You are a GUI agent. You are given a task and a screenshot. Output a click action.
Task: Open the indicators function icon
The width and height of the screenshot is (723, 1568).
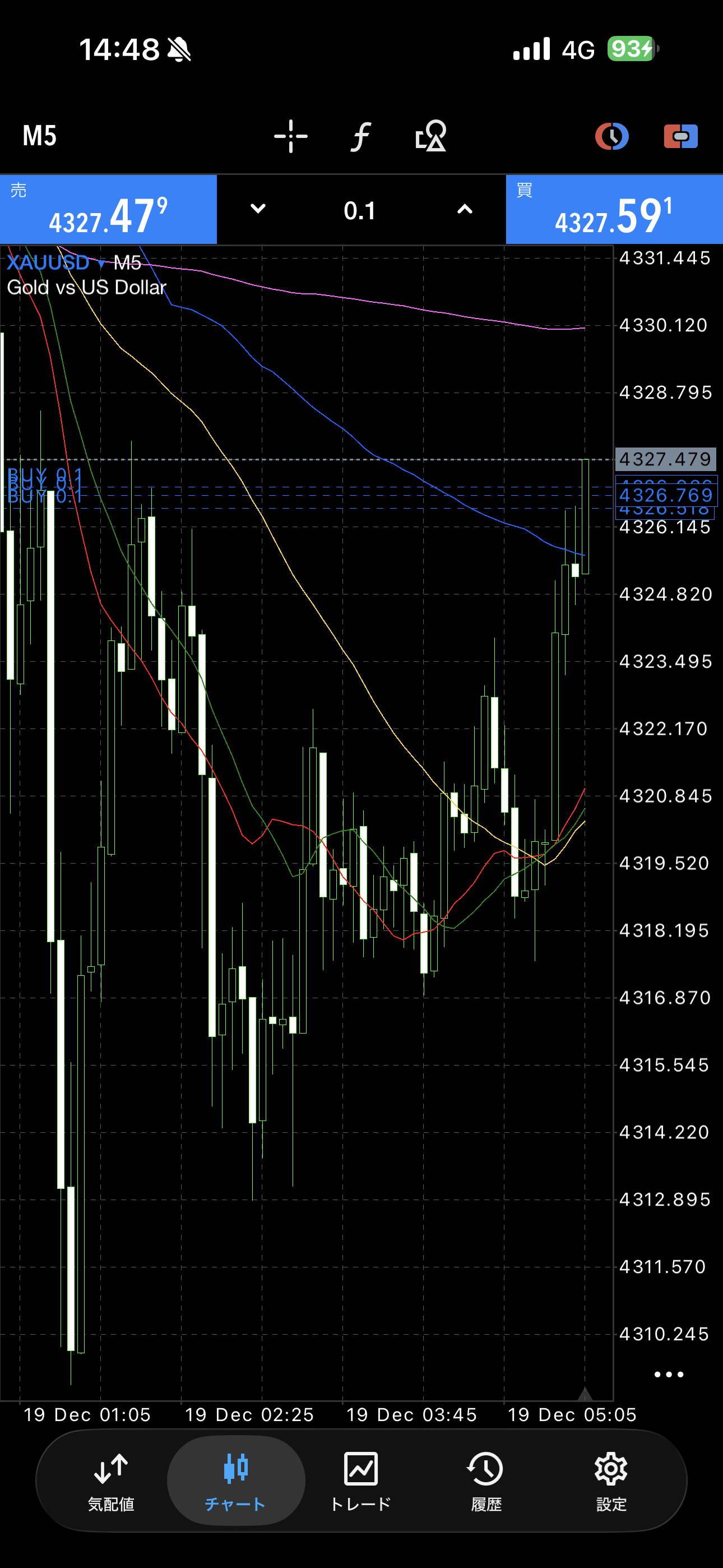click(x=361, y=136)
